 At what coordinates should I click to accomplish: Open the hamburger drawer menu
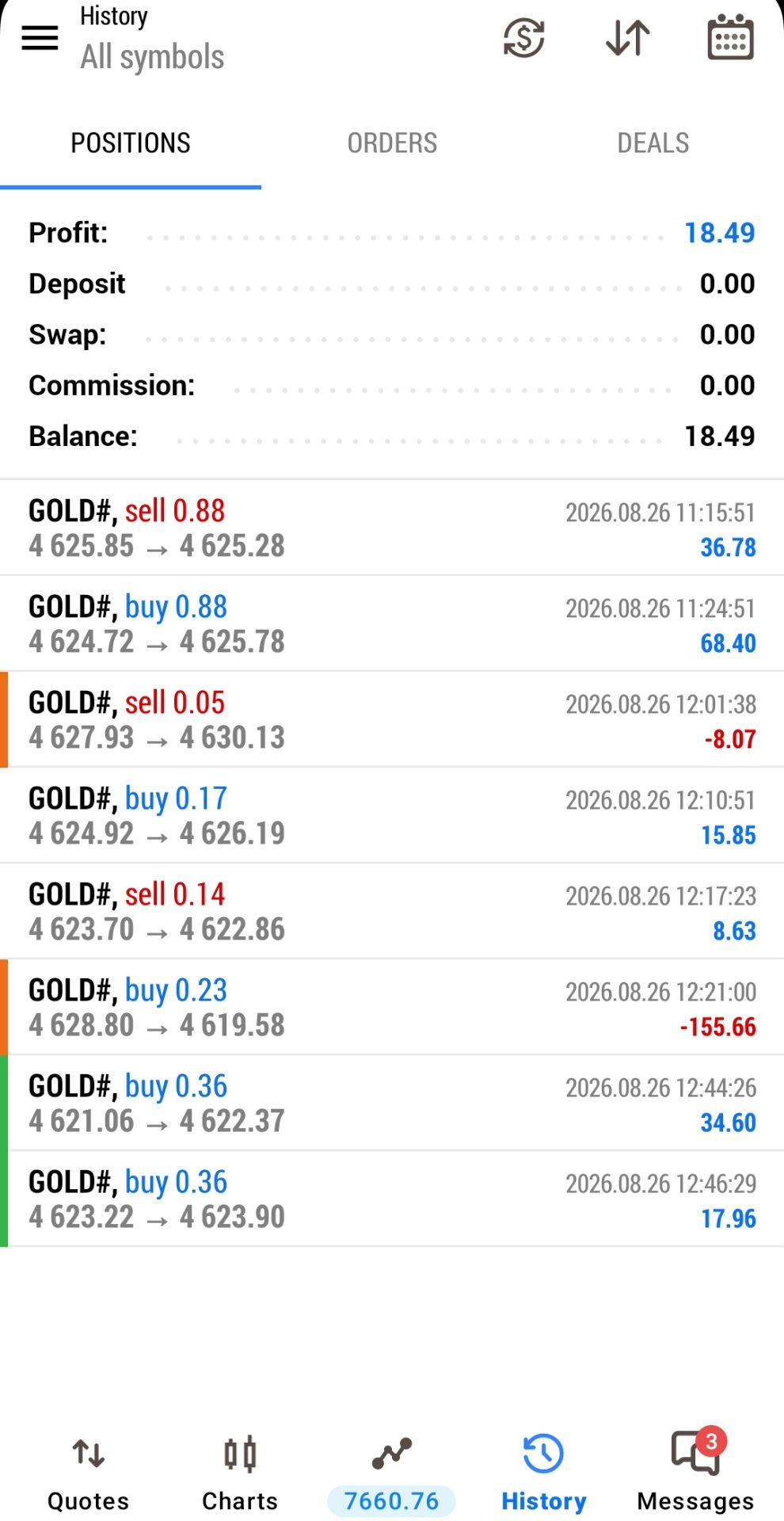40,37
